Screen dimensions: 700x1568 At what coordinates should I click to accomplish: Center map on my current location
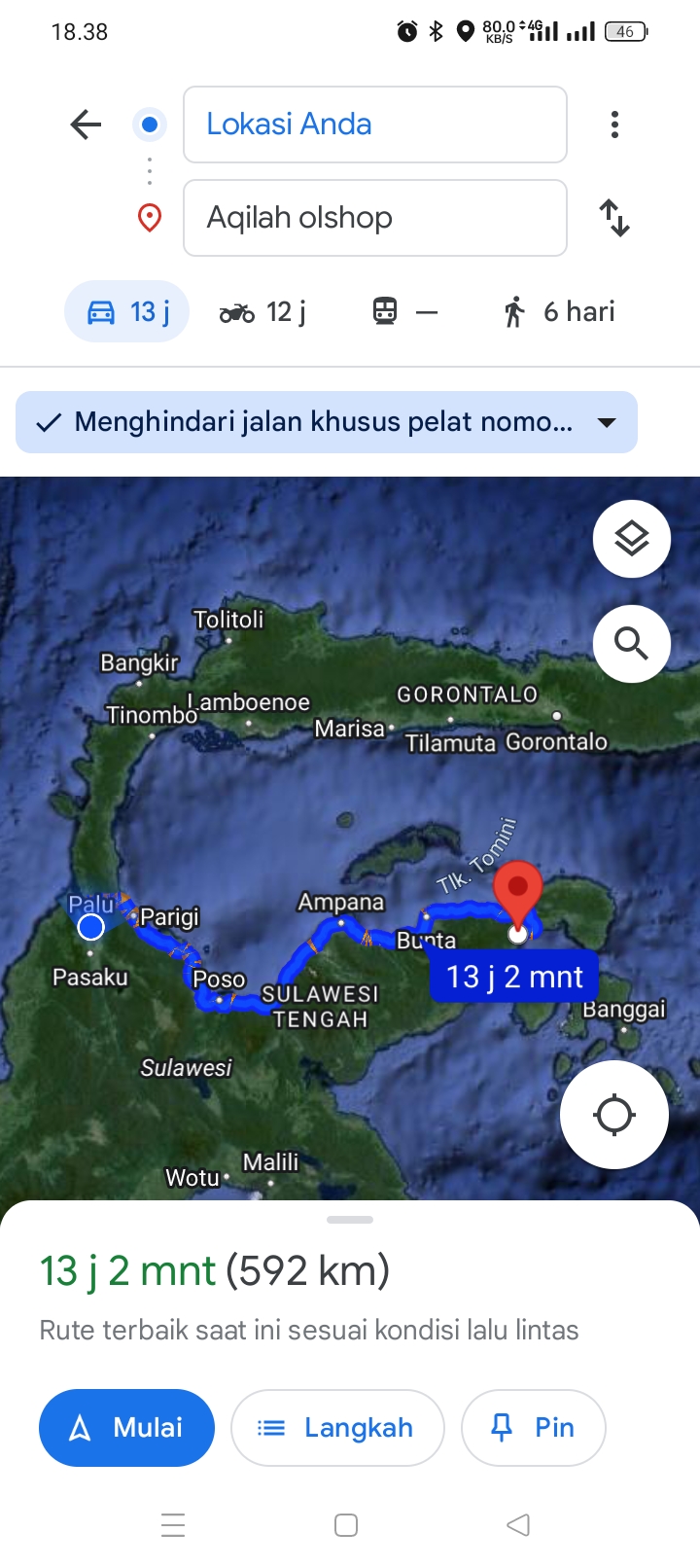point(614,1115)
